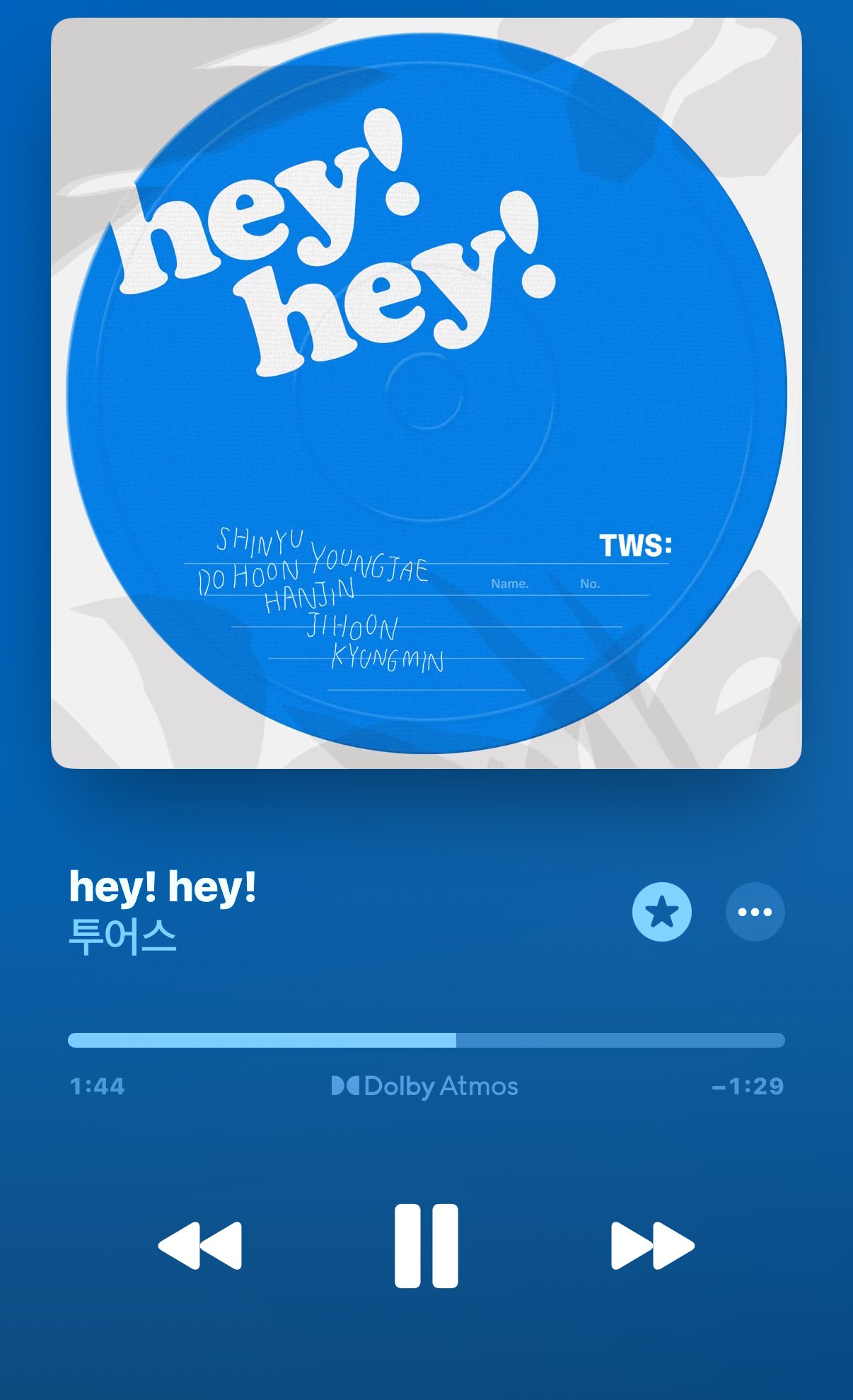This screenshot has height=1400, width=853.
Task: Pause the playing song
Action: [x=426, y=1246]
